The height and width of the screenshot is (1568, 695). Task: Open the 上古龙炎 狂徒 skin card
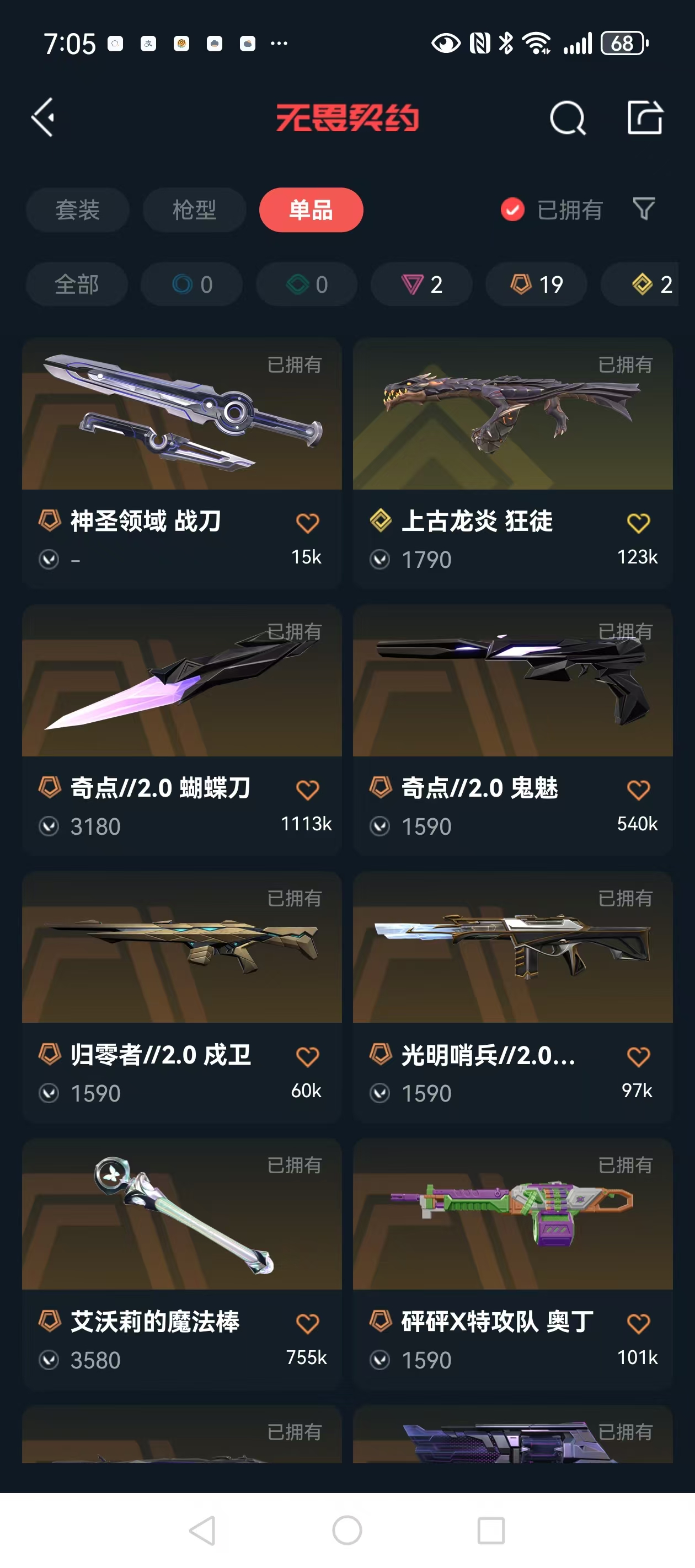512,426
